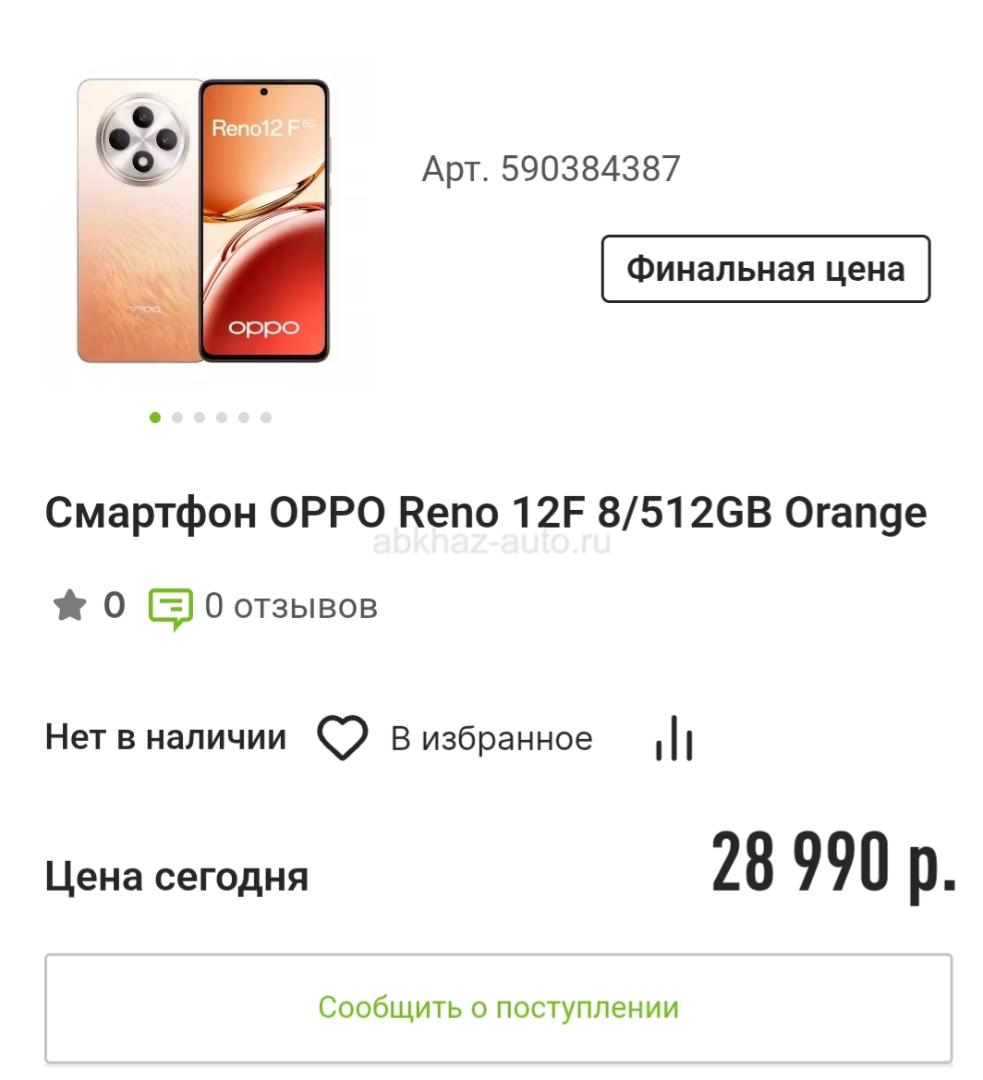The height and width of the screenshot is (1080, 983).
Task: Jump to the second photo indicator dot
Action: 177,417
